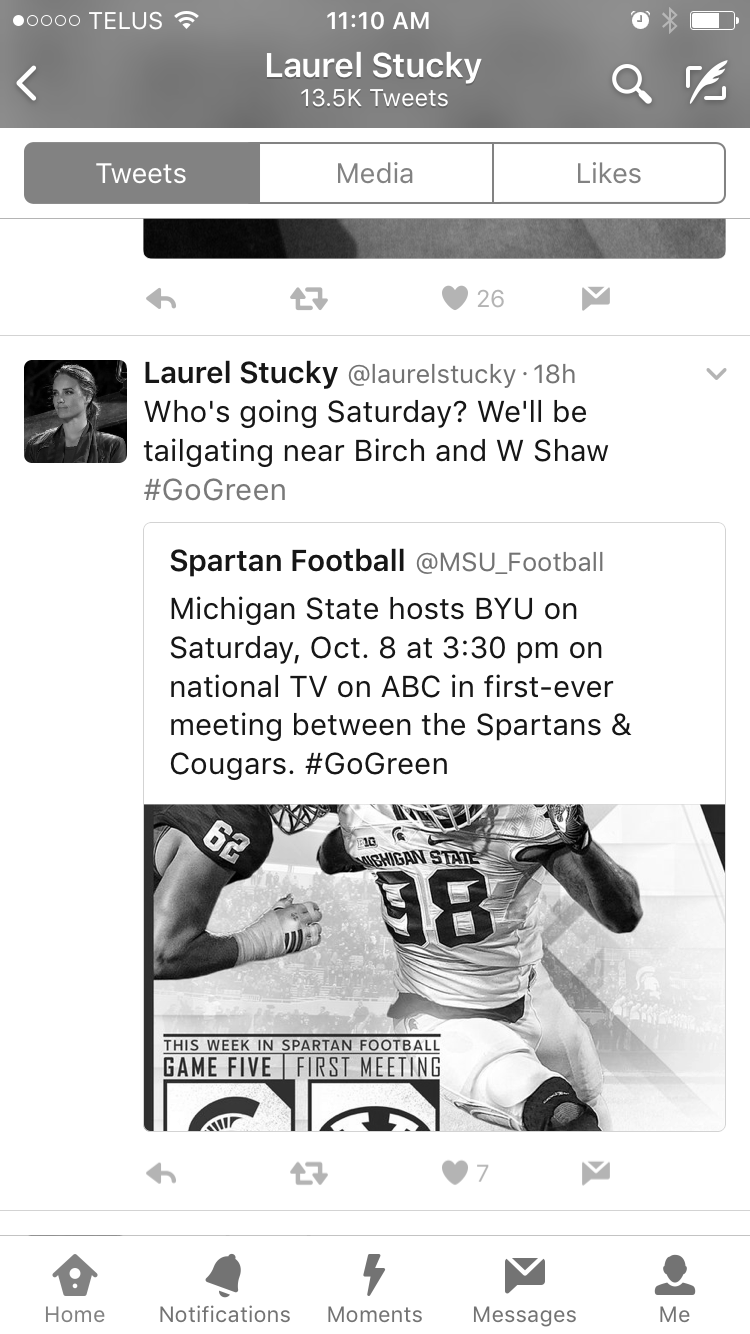Expand the dropdown chevron on Laurel's tweet
This screenshot has width=750, height=1334.
pyautogui.click(x=716, y=374)
